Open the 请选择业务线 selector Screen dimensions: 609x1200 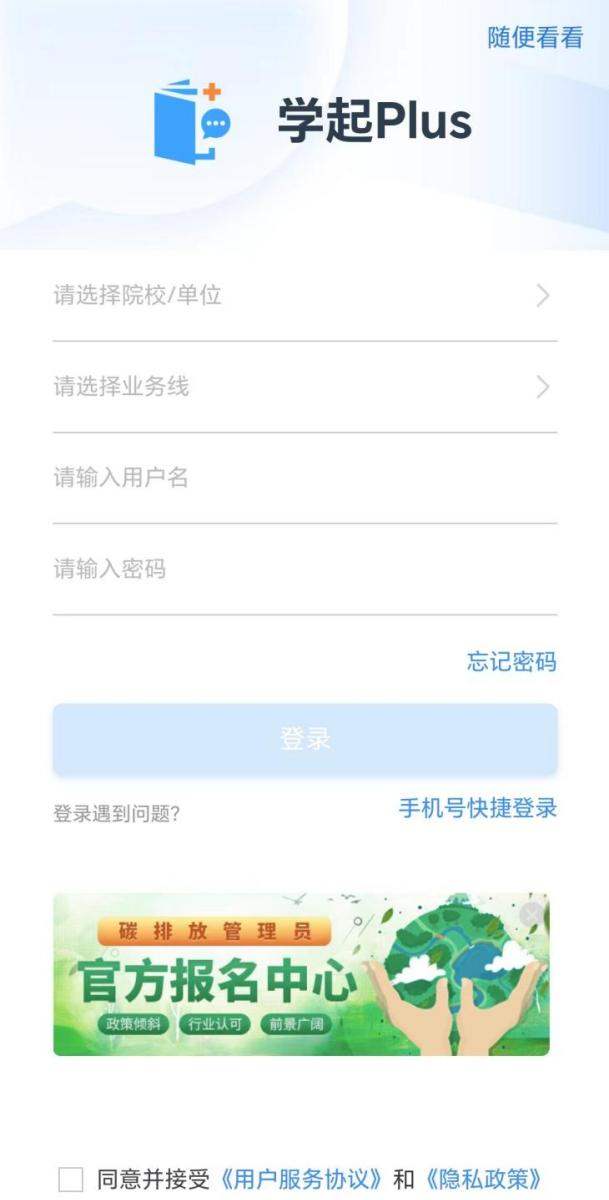[304, 387]
